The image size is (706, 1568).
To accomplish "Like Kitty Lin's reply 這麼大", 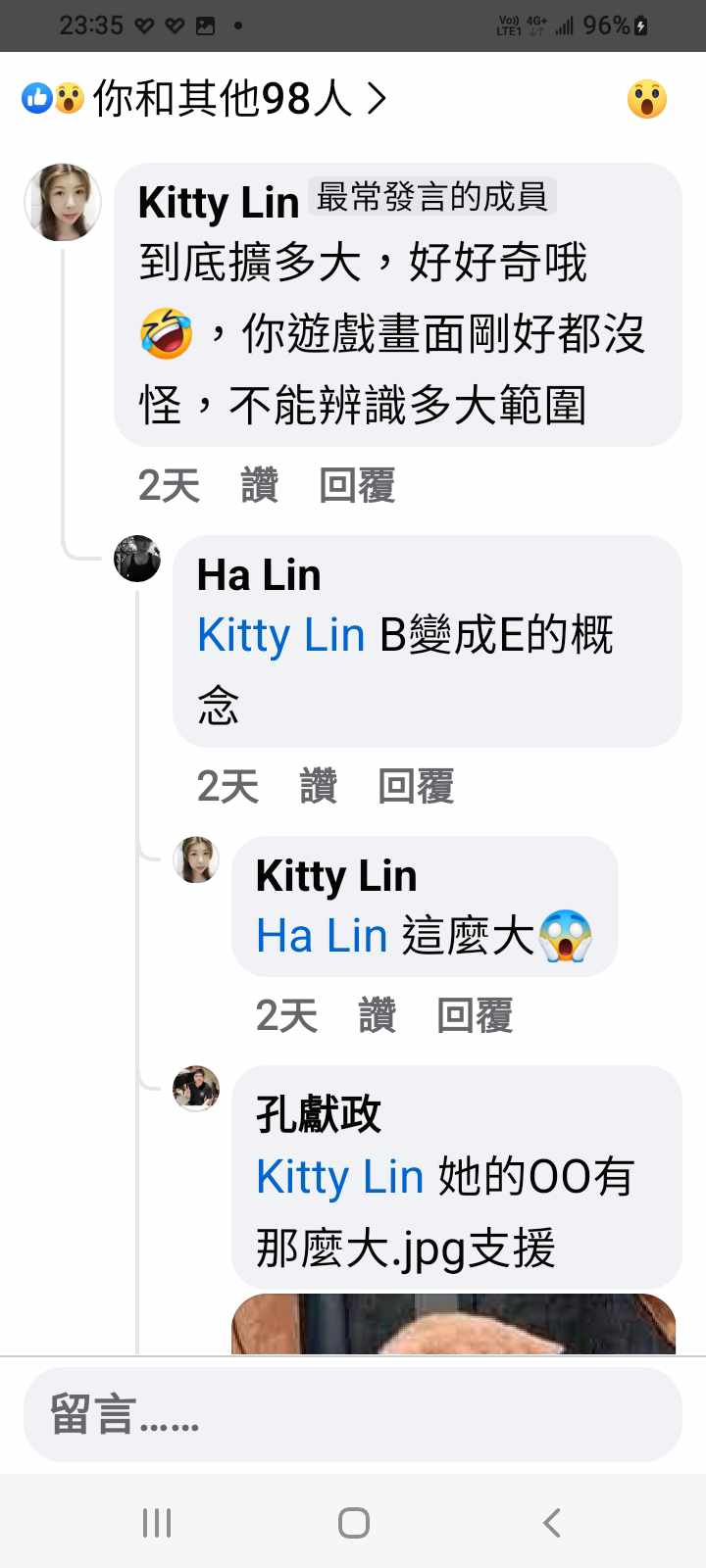I will coord(377,1015).
